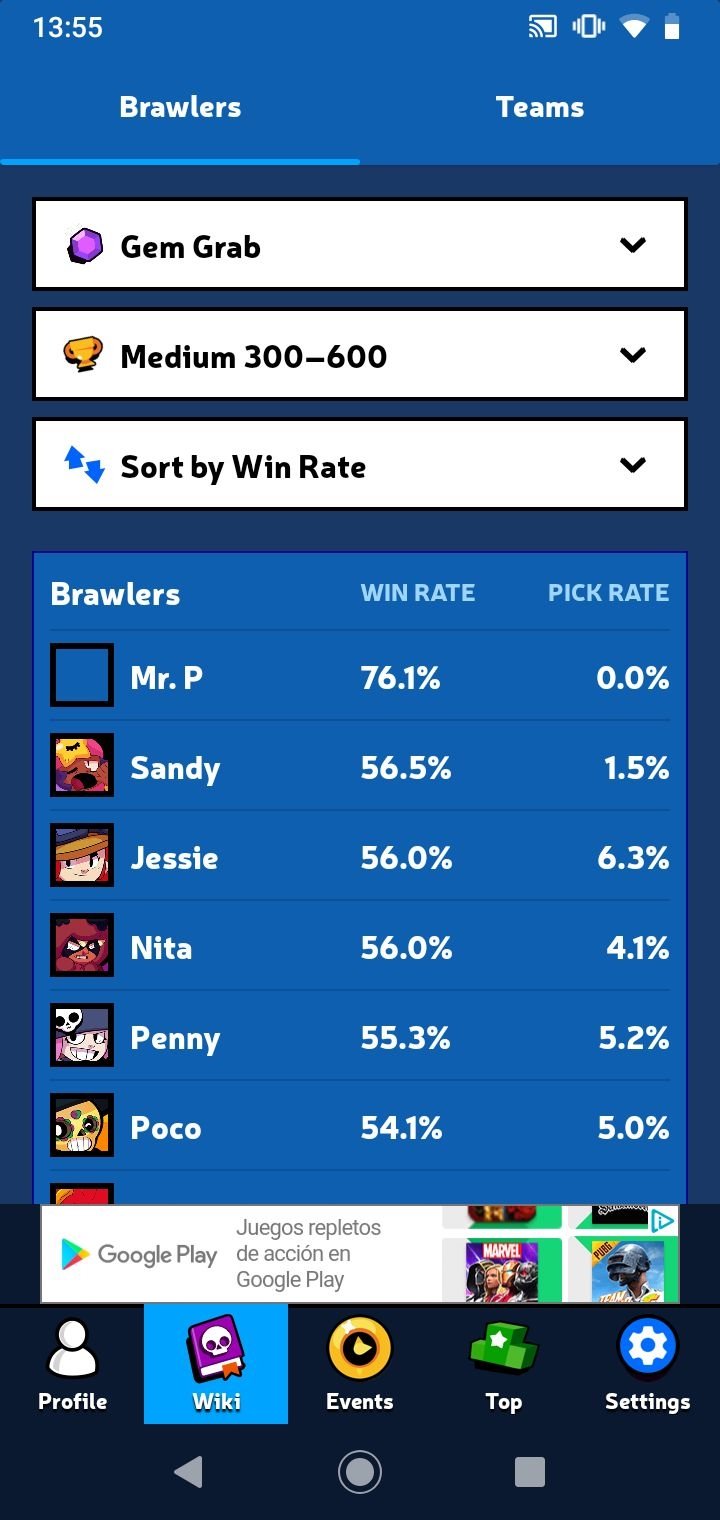Switch to the Events tab
The height and width of the screenshot is (1520, 720).
point(360,1365)
